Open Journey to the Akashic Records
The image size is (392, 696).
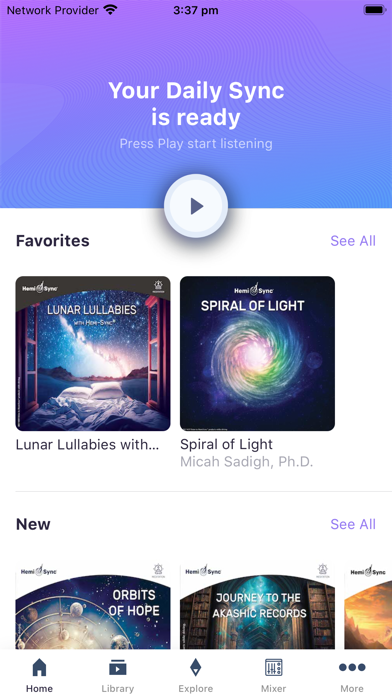[x=257, y=605]
